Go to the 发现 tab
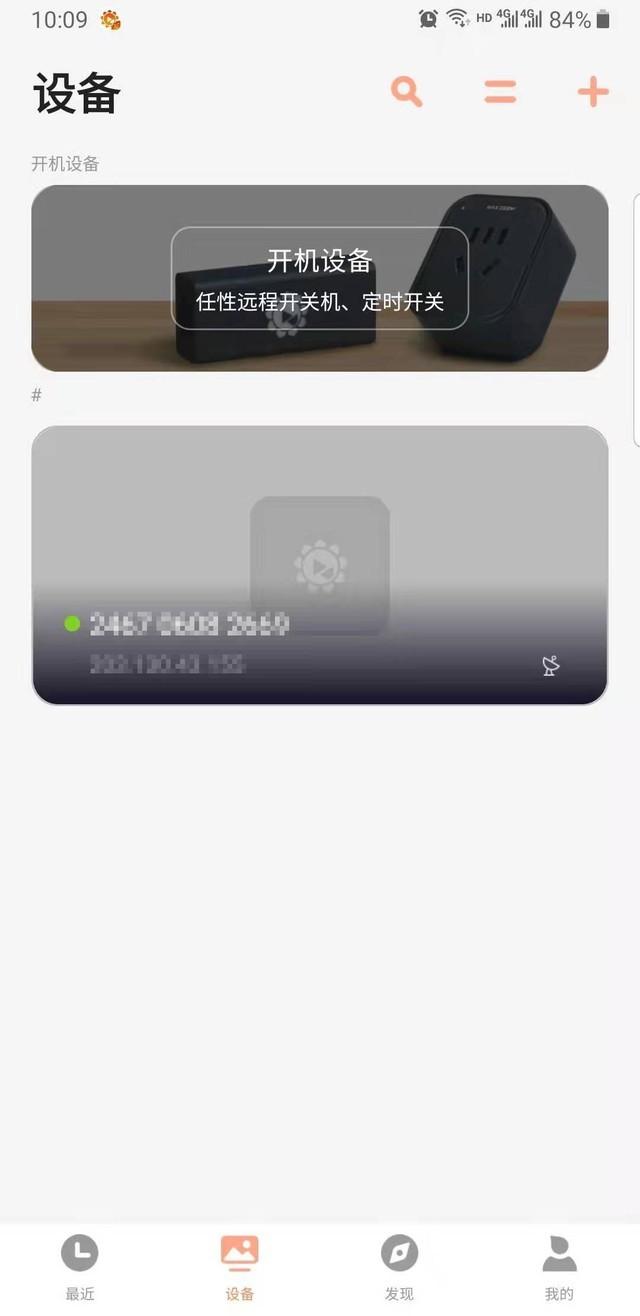The height and width of the screenshot is (1316, 640). coord(399,1266)
